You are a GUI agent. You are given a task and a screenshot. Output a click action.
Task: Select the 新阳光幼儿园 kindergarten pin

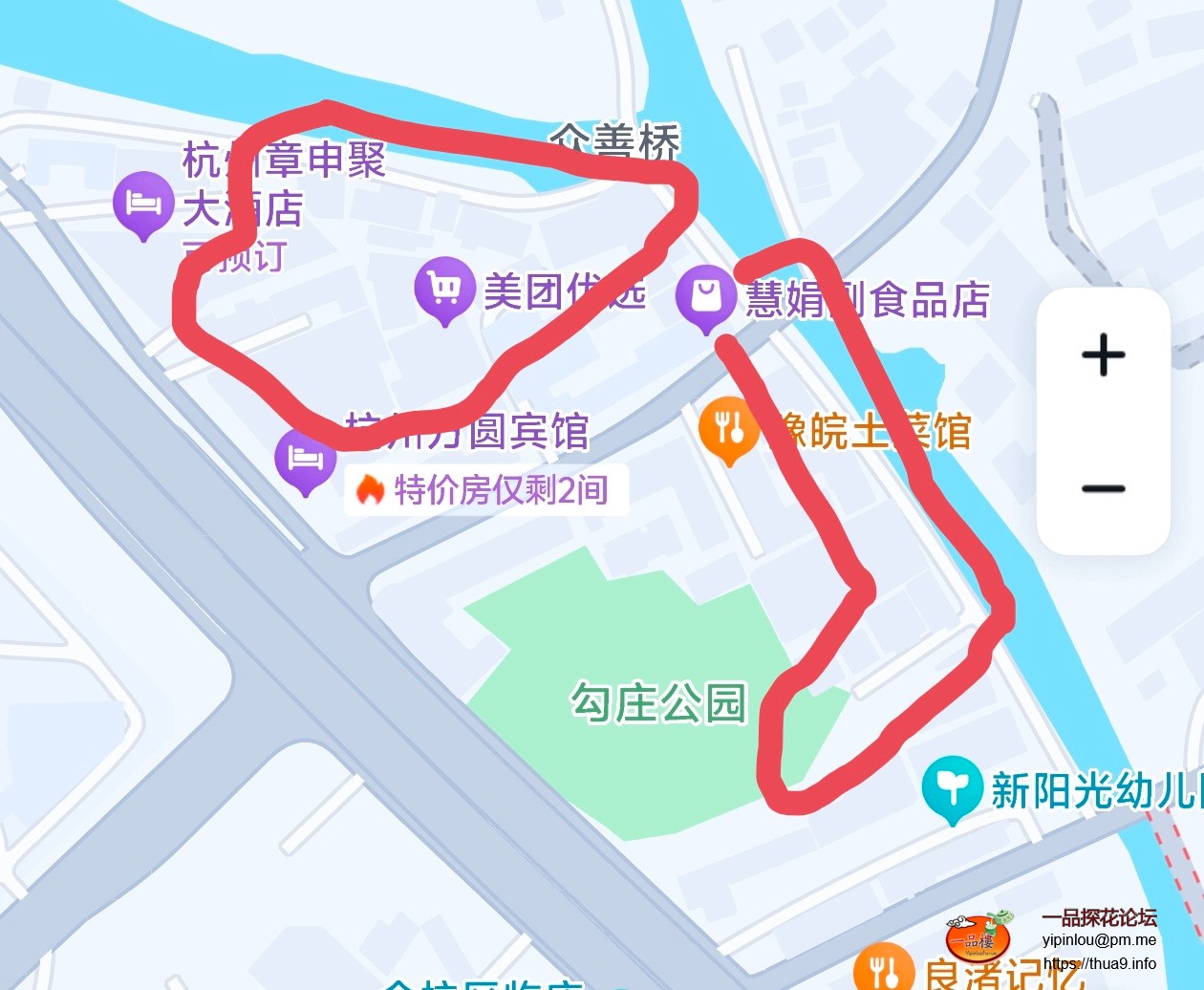click(x=953, y=787)
